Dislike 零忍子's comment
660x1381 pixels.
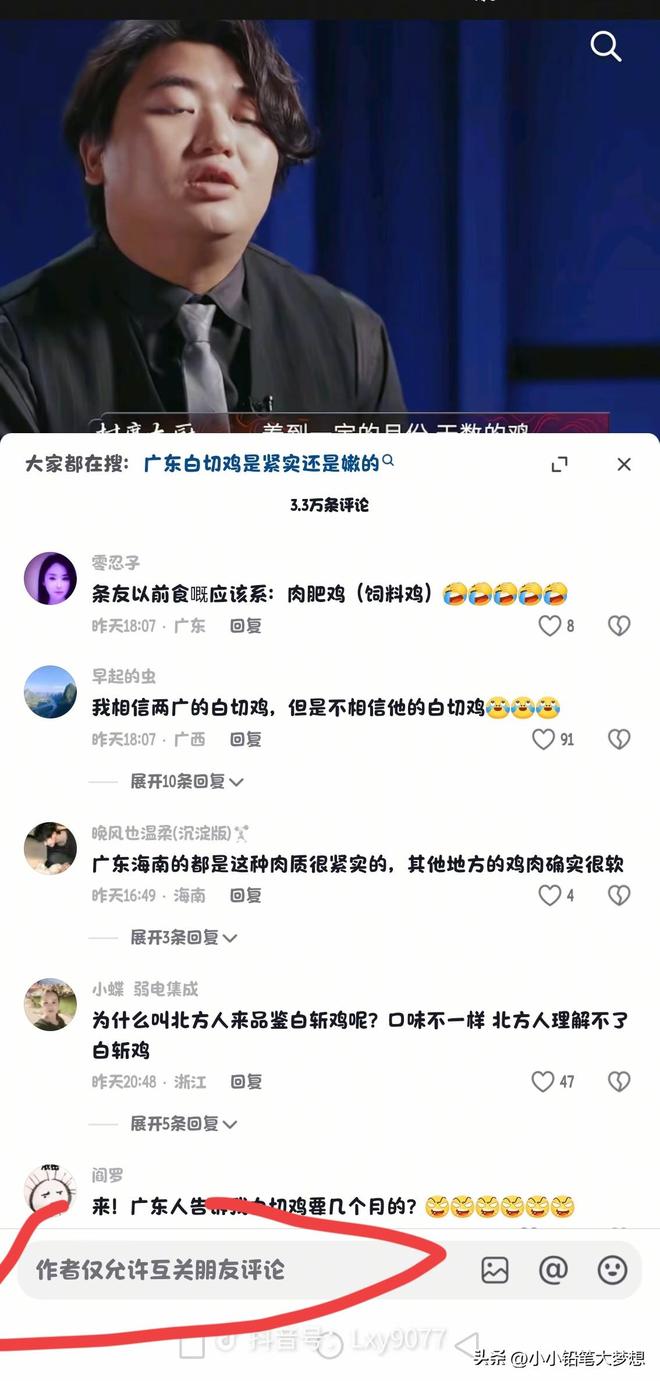click(x=619, y=626)
